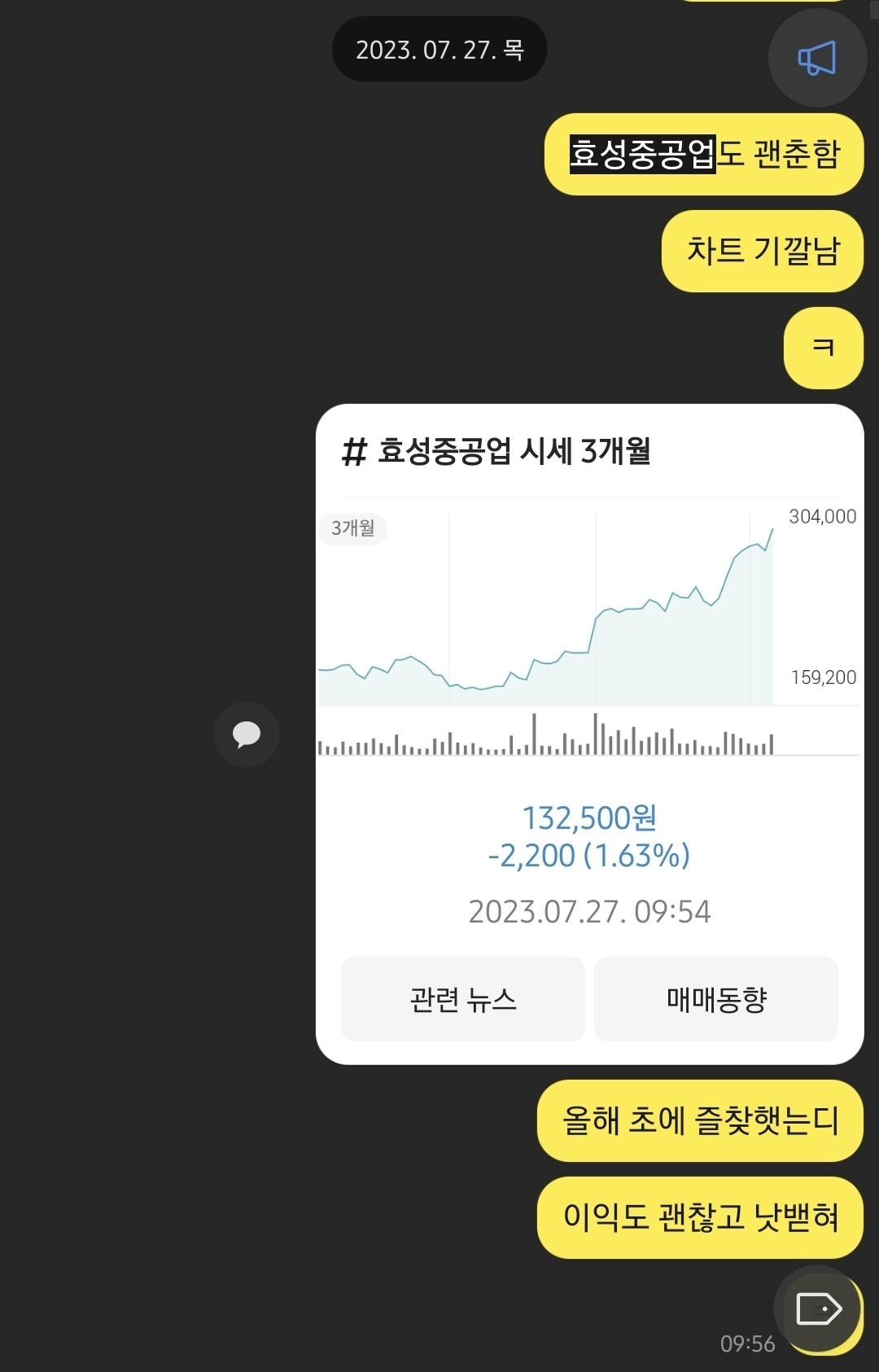The height and width of the screenshot is (1372, 879).
Task: Open the 관련 뉴스 button
Action: point(462,999)
